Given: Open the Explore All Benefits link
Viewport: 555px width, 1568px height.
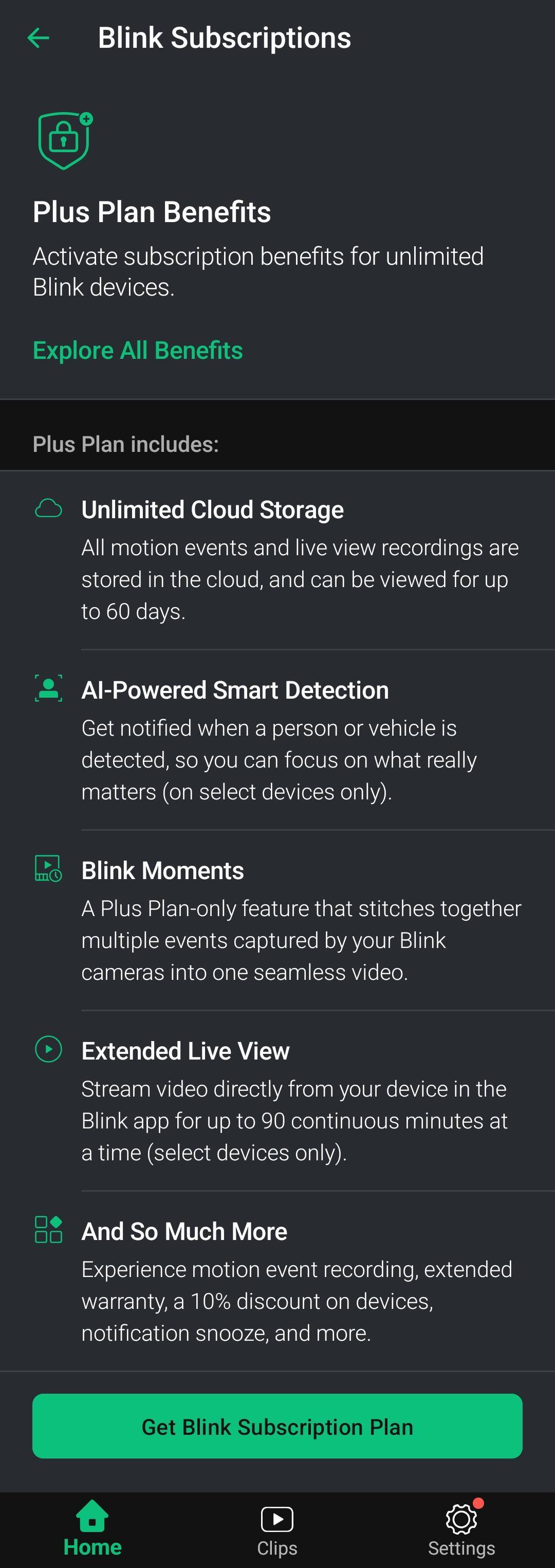Looking at the screenshot, I should 138,351.
